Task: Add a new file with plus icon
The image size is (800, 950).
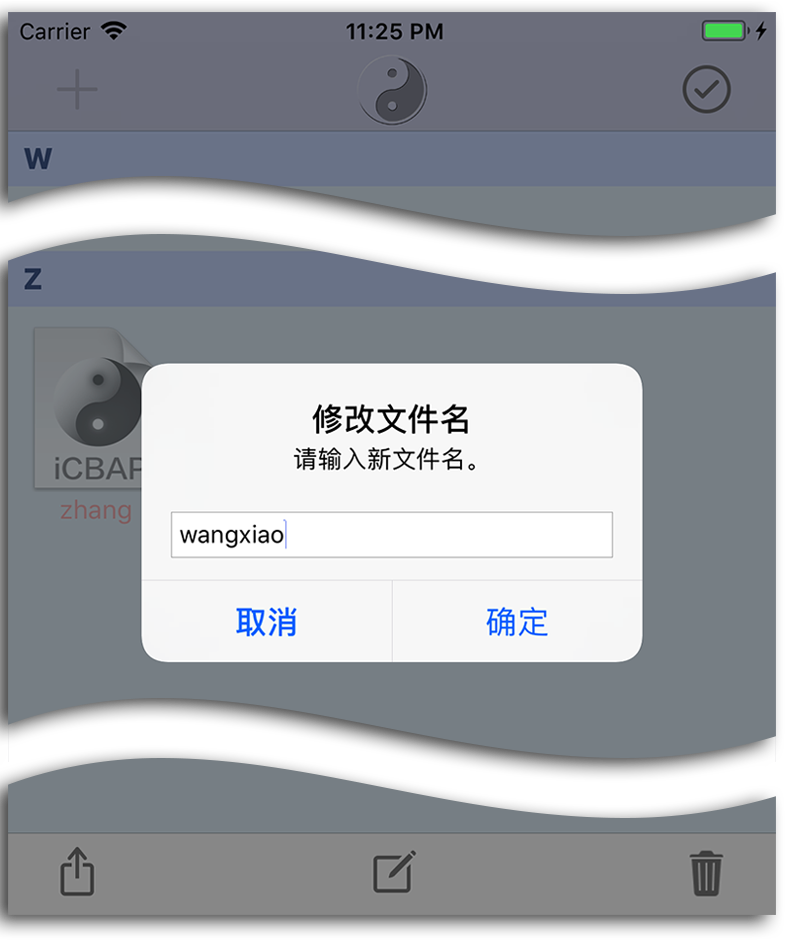Action: tap(77, 91)
